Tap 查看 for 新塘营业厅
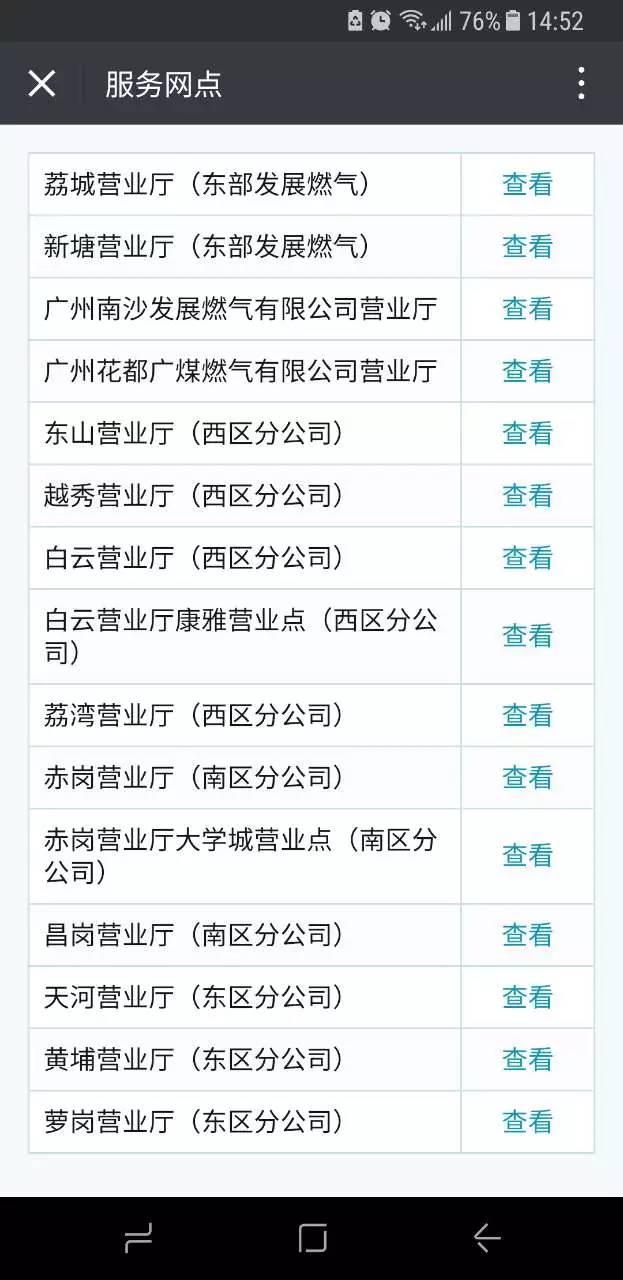This screenshot has width=623, height=1280. pos(527,246)
